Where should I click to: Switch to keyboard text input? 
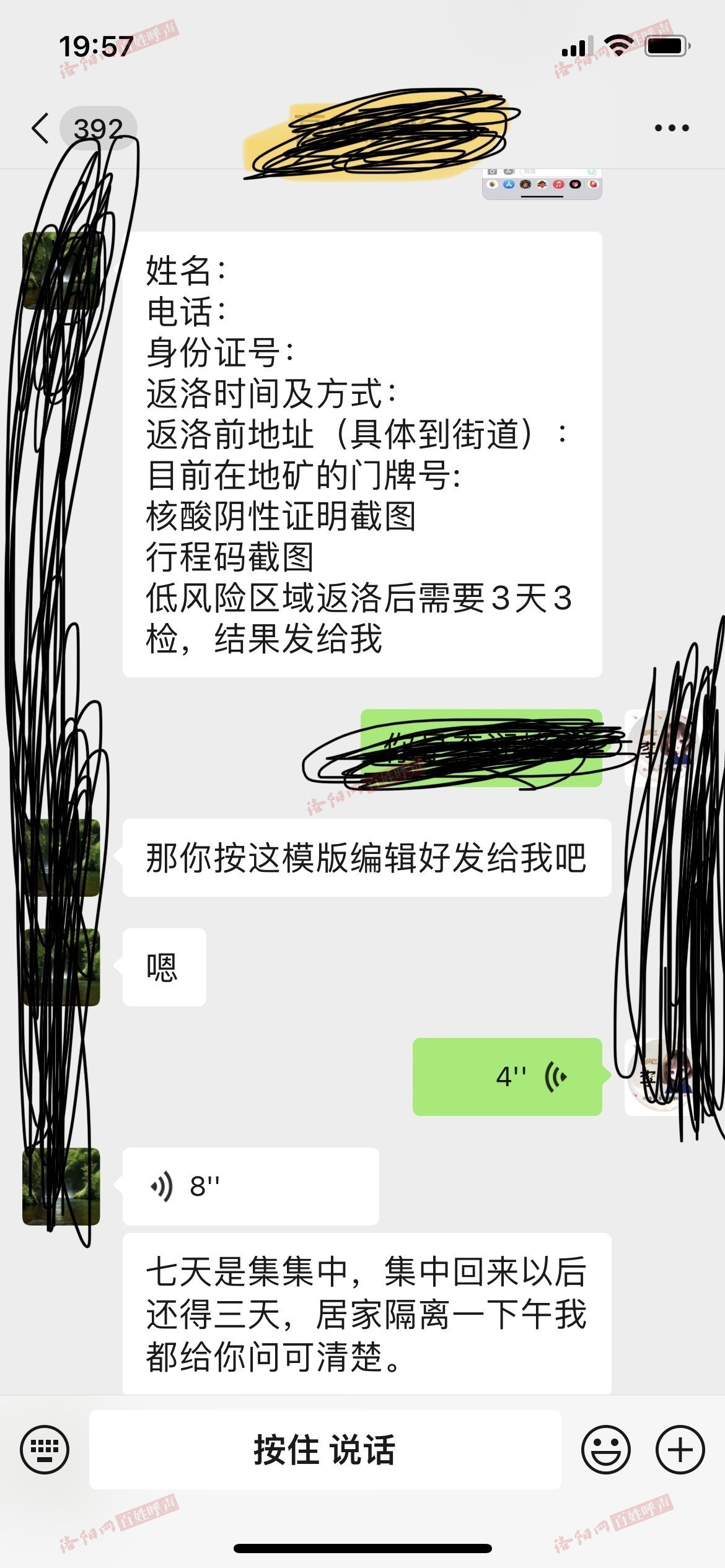(45, 1450)
